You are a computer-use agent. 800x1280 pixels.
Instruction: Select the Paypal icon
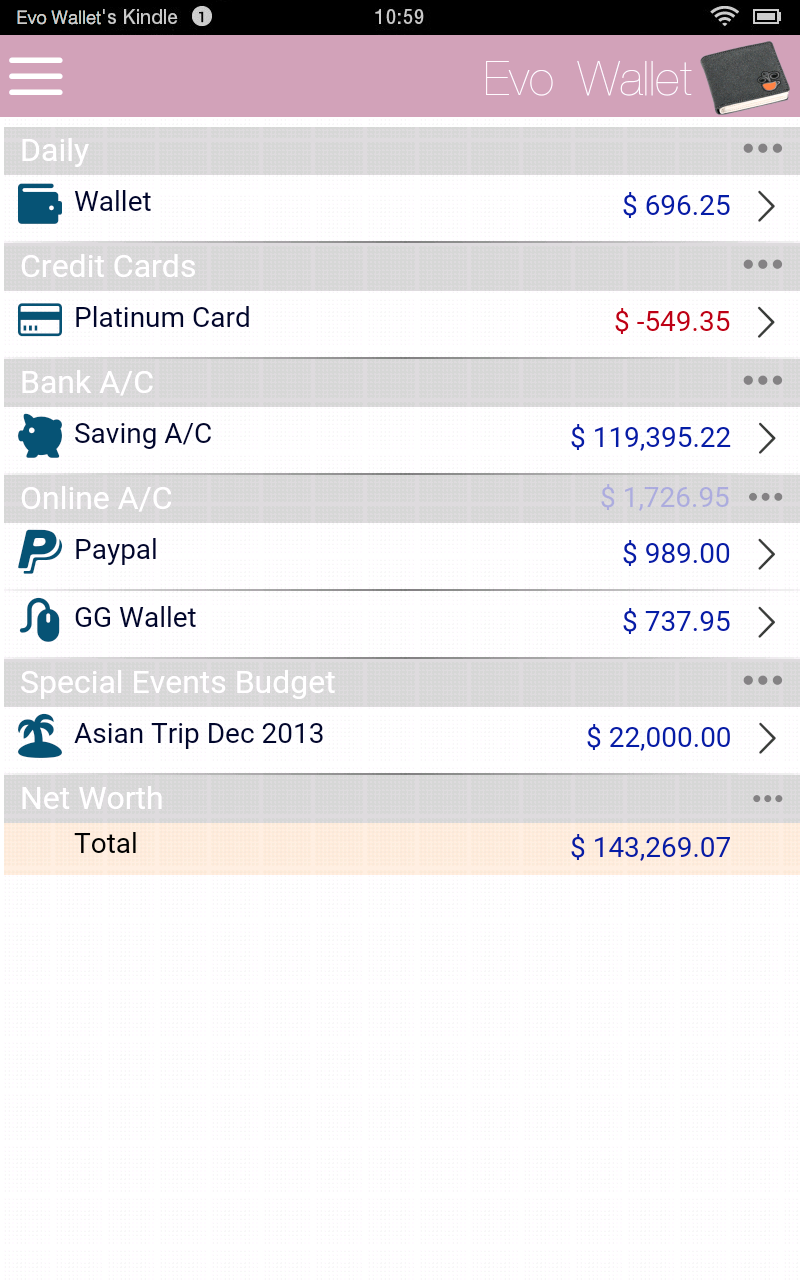[x=39, y=550]
